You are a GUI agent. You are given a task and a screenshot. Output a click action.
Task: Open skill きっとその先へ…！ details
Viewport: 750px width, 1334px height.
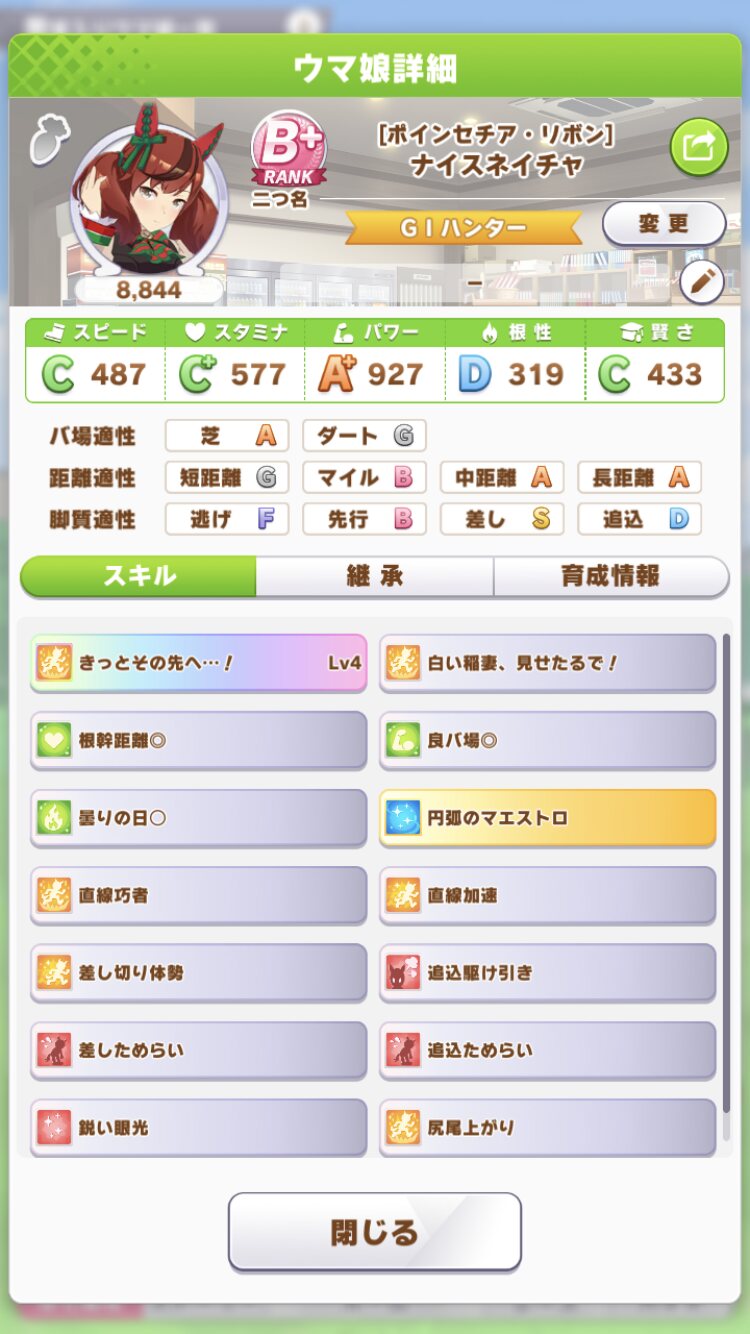(198, 662)
